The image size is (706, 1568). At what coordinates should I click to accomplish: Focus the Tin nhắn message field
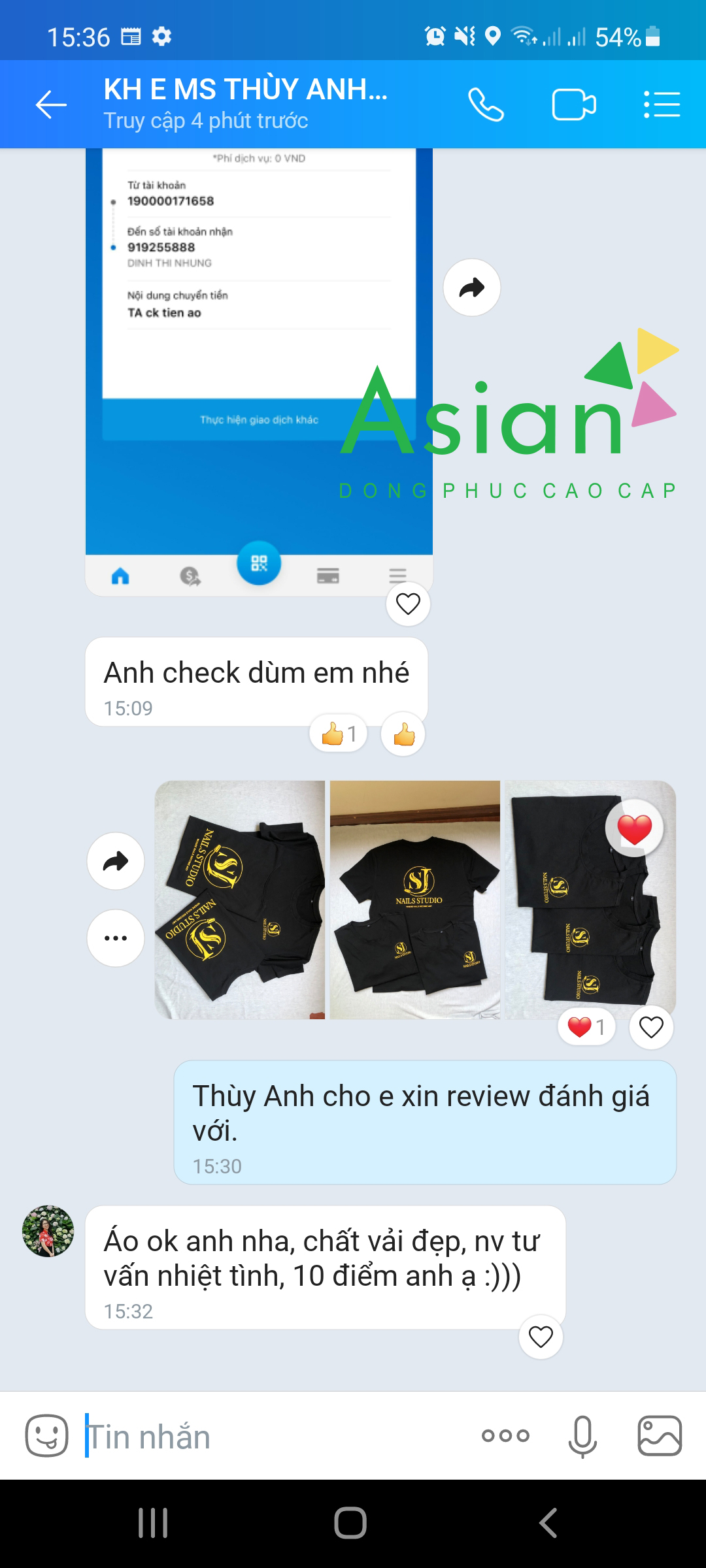point(275,1437)
